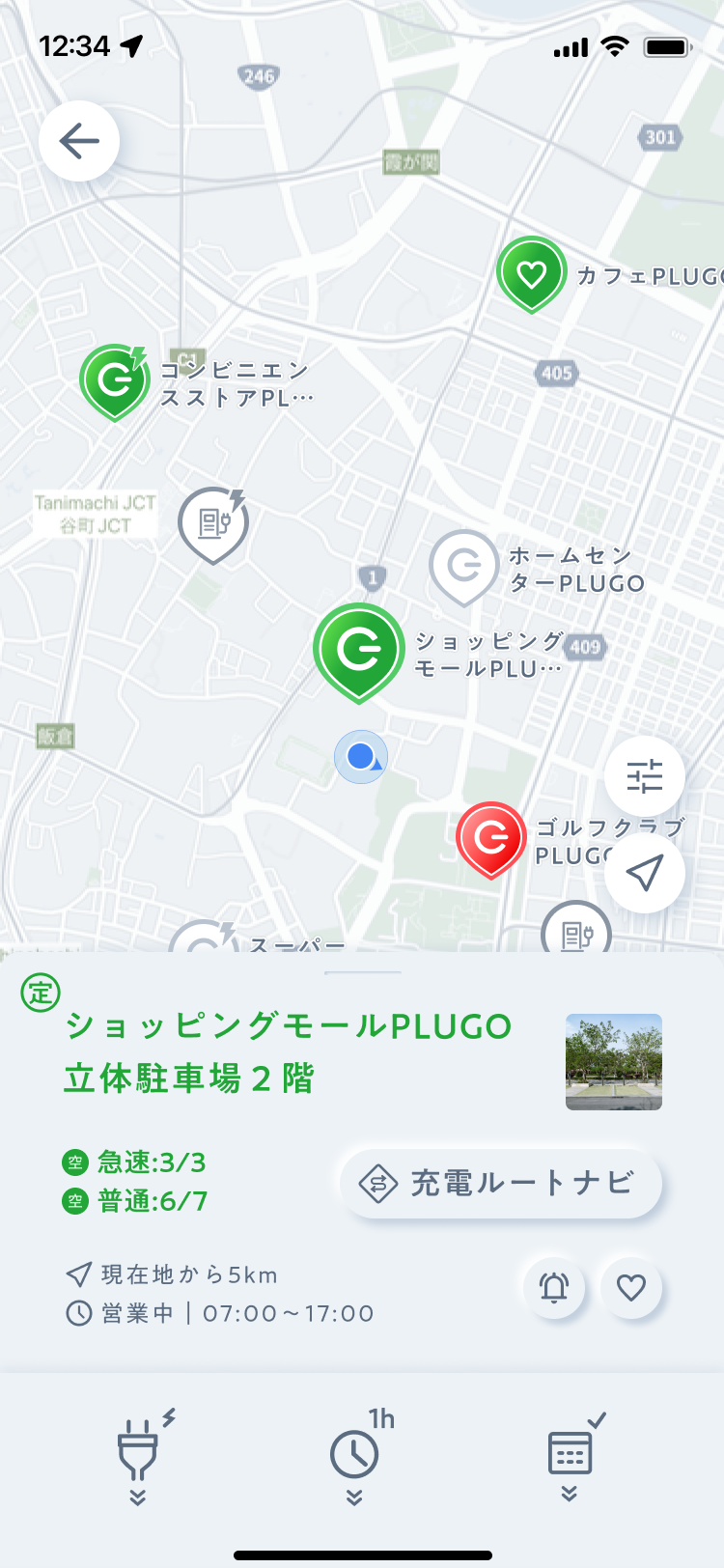Add ショッピングモールPLUGO to favorites

[x=631, y=1287]
